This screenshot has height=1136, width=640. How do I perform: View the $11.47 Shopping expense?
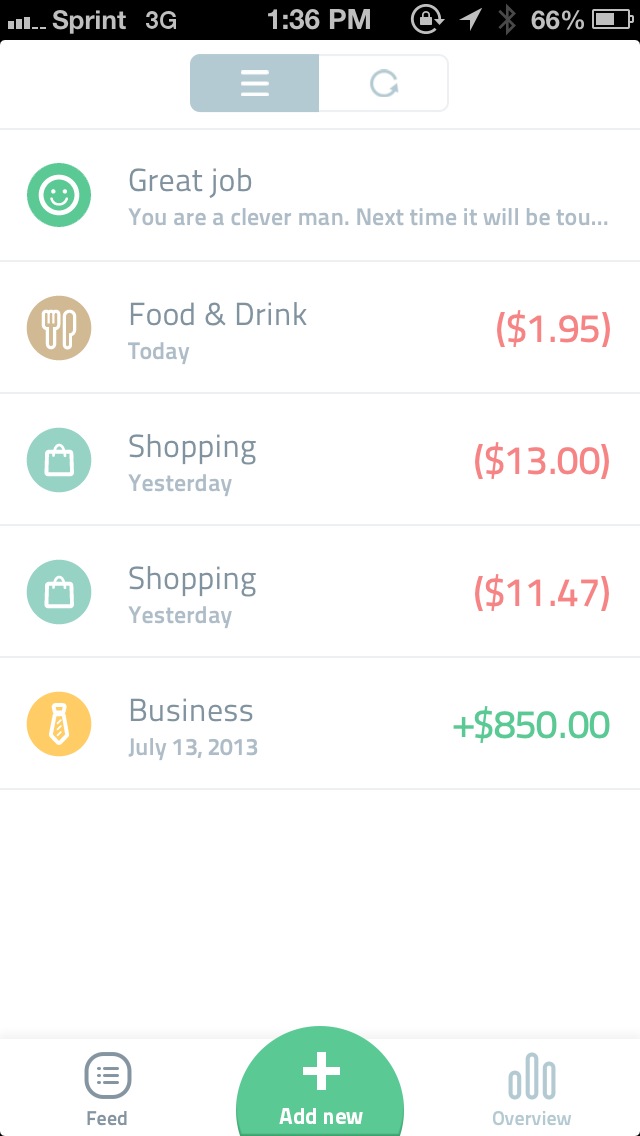click(x=320, y=592)
